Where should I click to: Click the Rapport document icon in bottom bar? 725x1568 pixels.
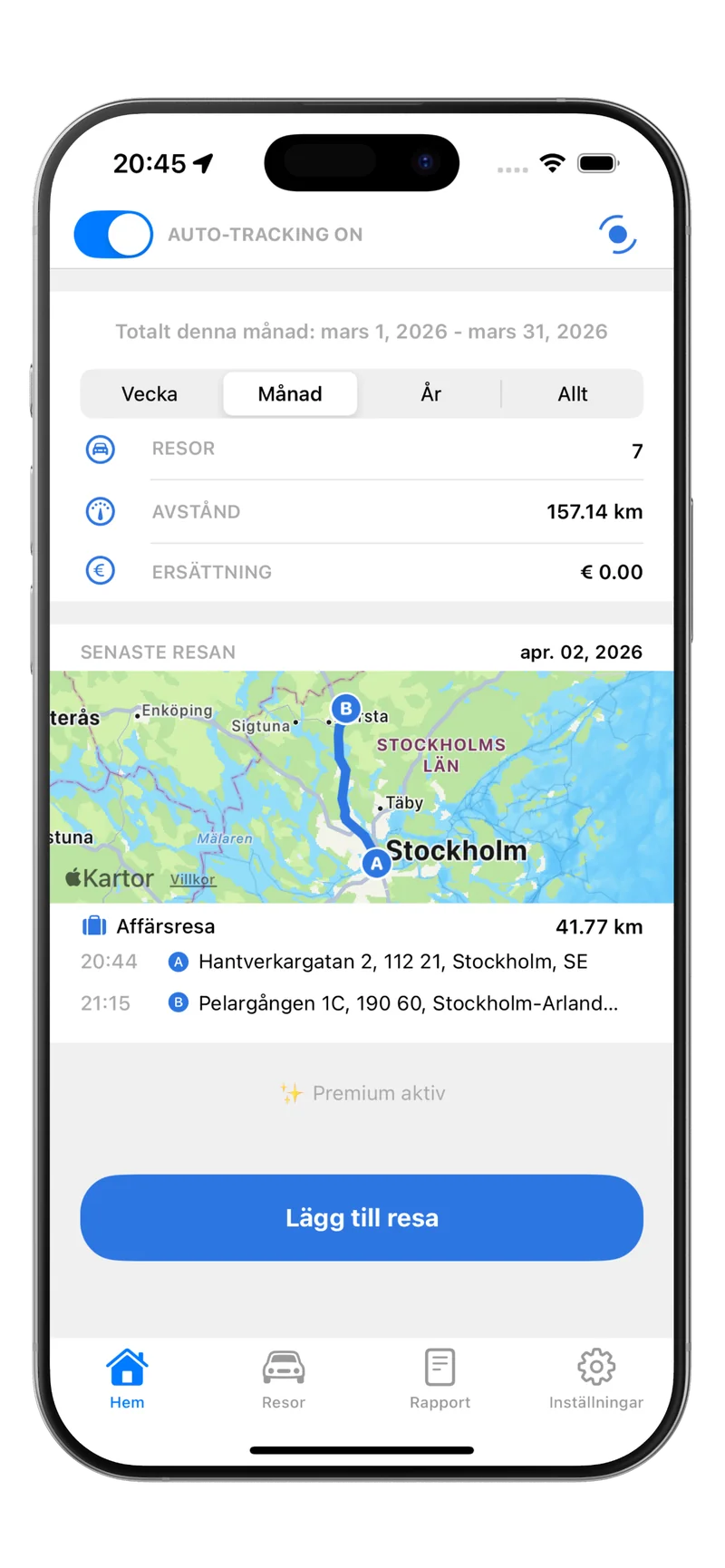pos(440,1367)
